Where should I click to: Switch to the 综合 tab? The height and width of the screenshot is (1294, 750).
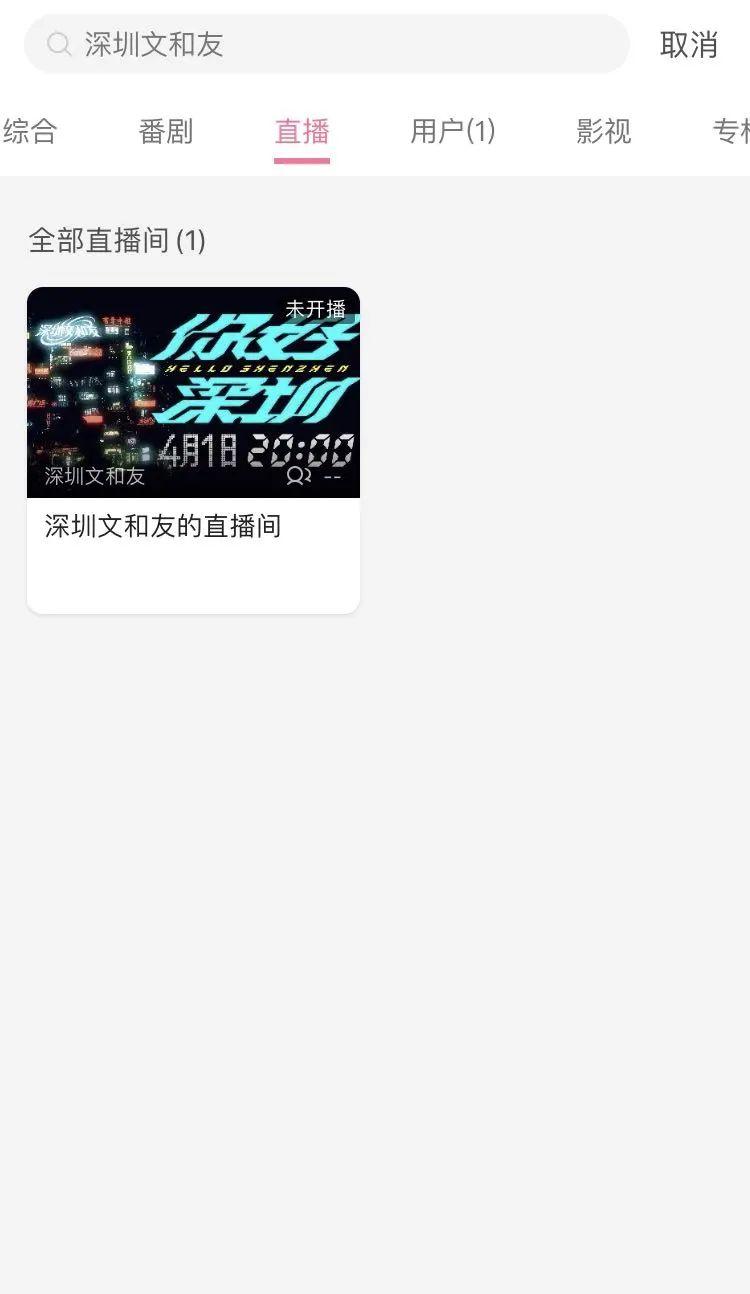pyautogui.click(x=30, y=131)
